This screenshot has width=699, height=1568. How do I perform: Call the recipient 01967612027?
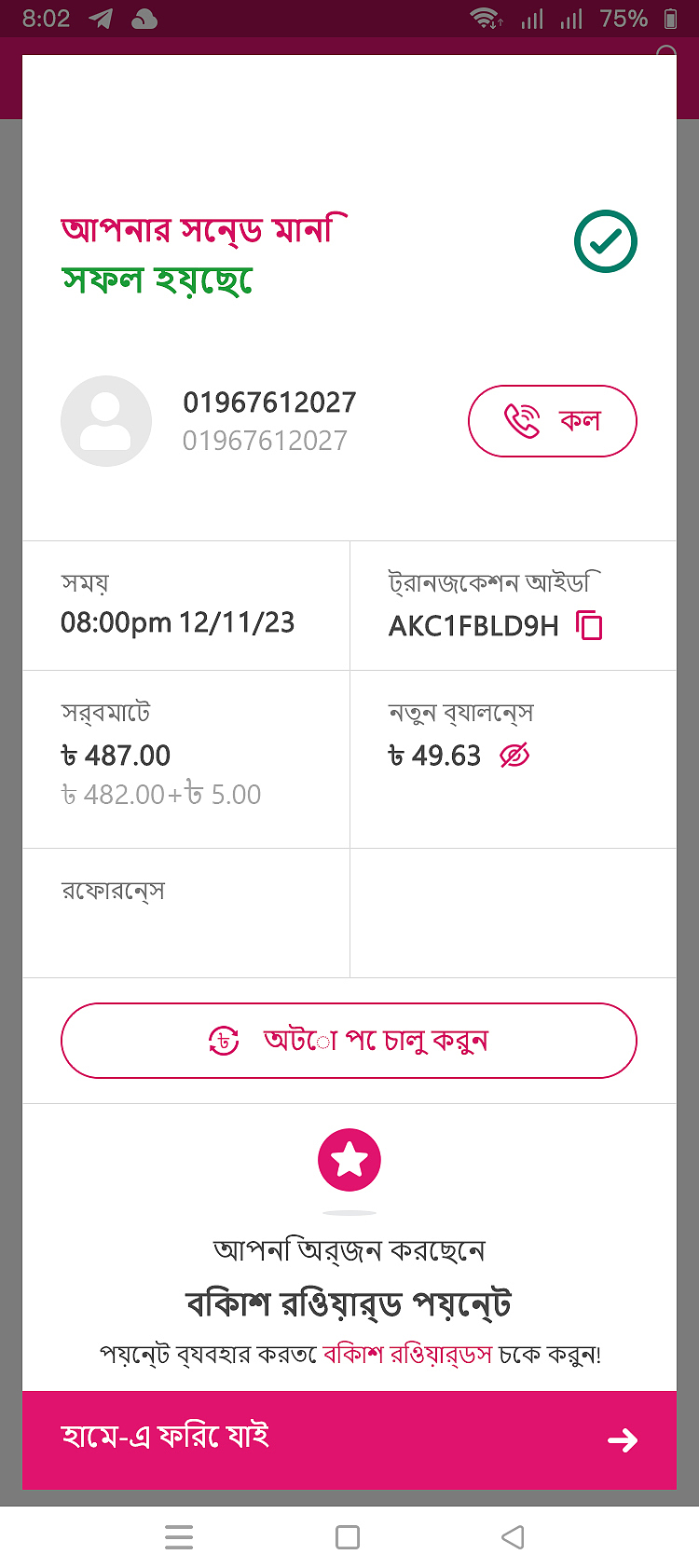coord(552,421)
